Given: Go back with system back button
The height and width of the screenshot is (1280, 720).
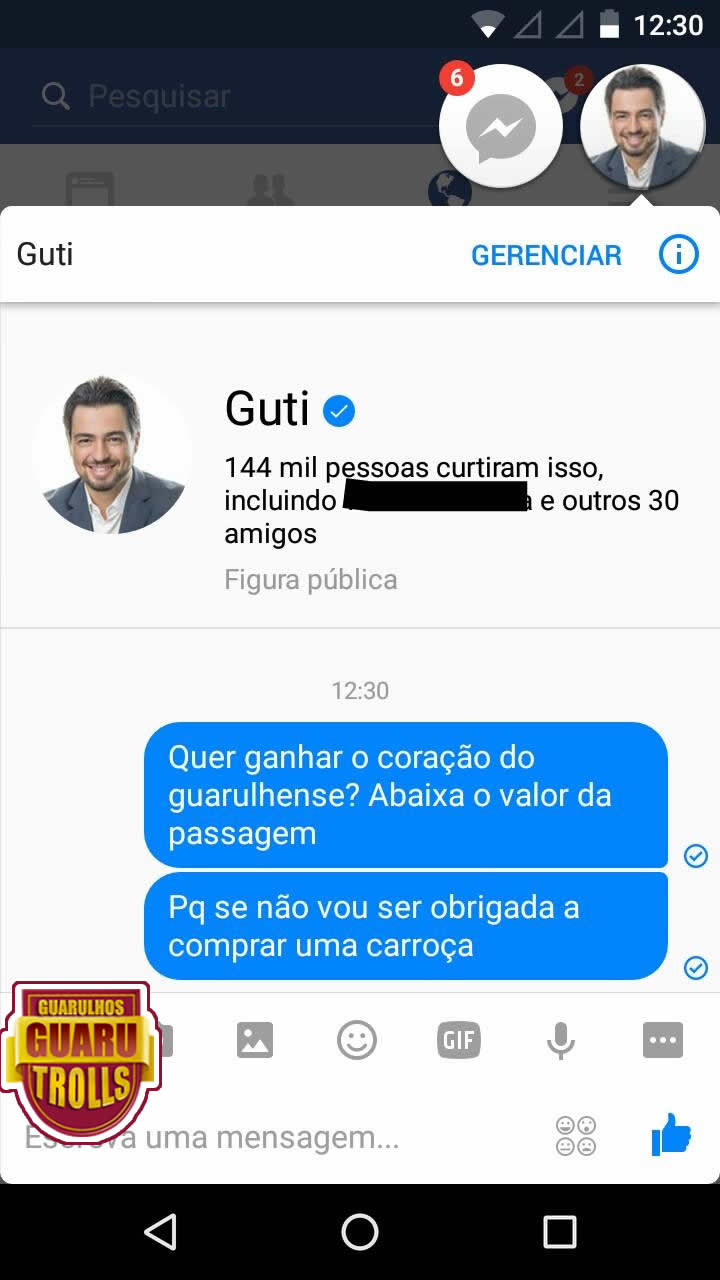Looking at the screenshot, I should point(160,1232).
